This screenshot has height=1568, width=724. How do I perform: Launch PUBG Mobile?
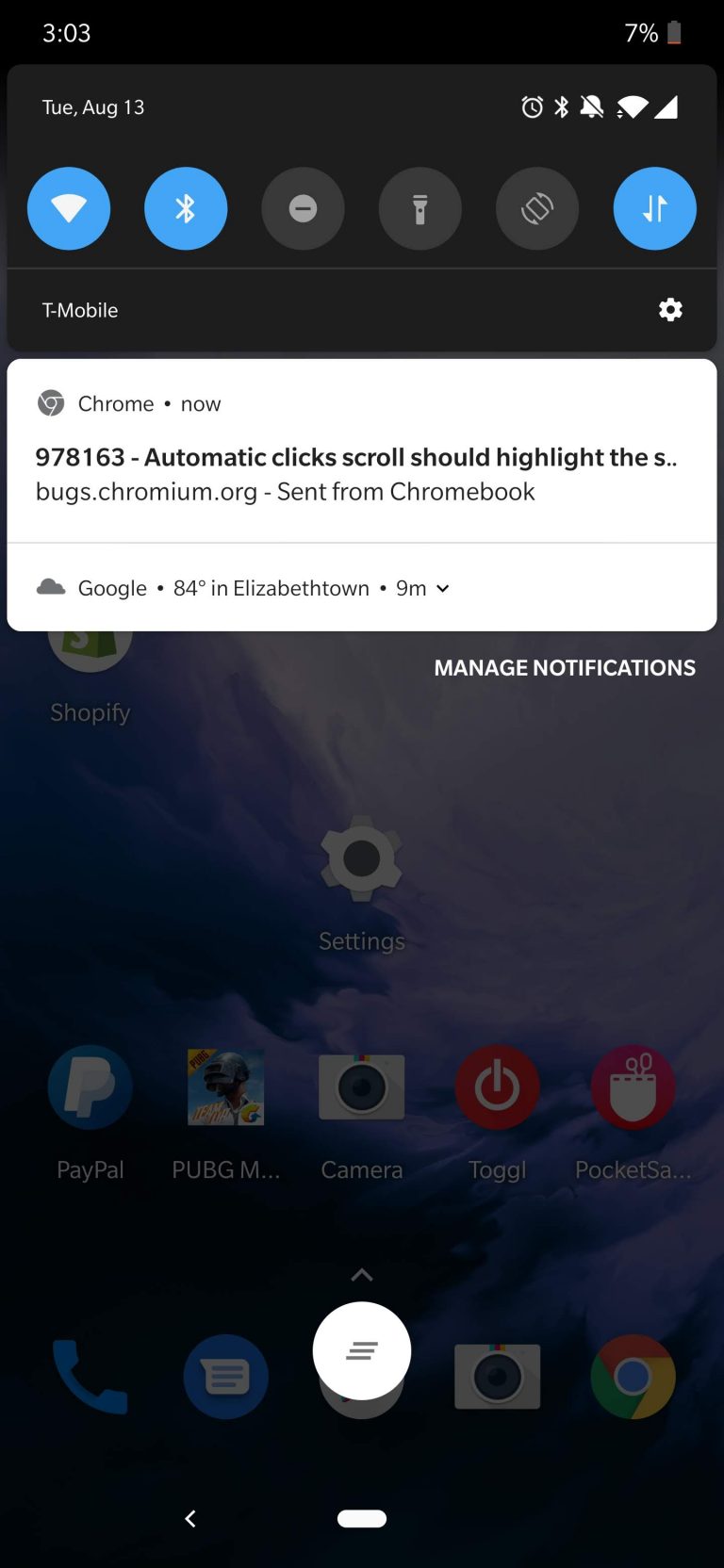click(225, 1086)
